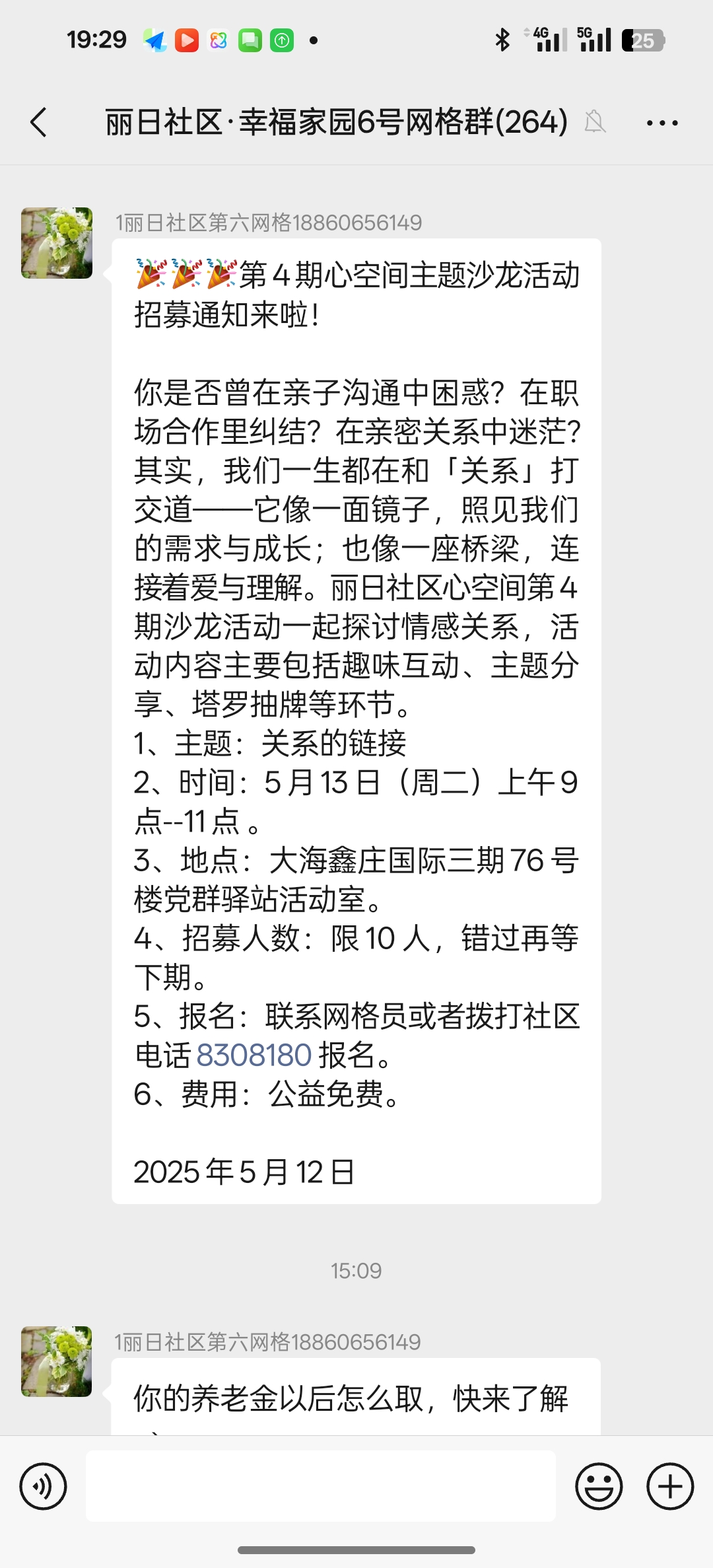The width and height of the screenshot is (713, 1568).
Task: Open sender avatar on the pension message
Action: [x=57, y=1361]
